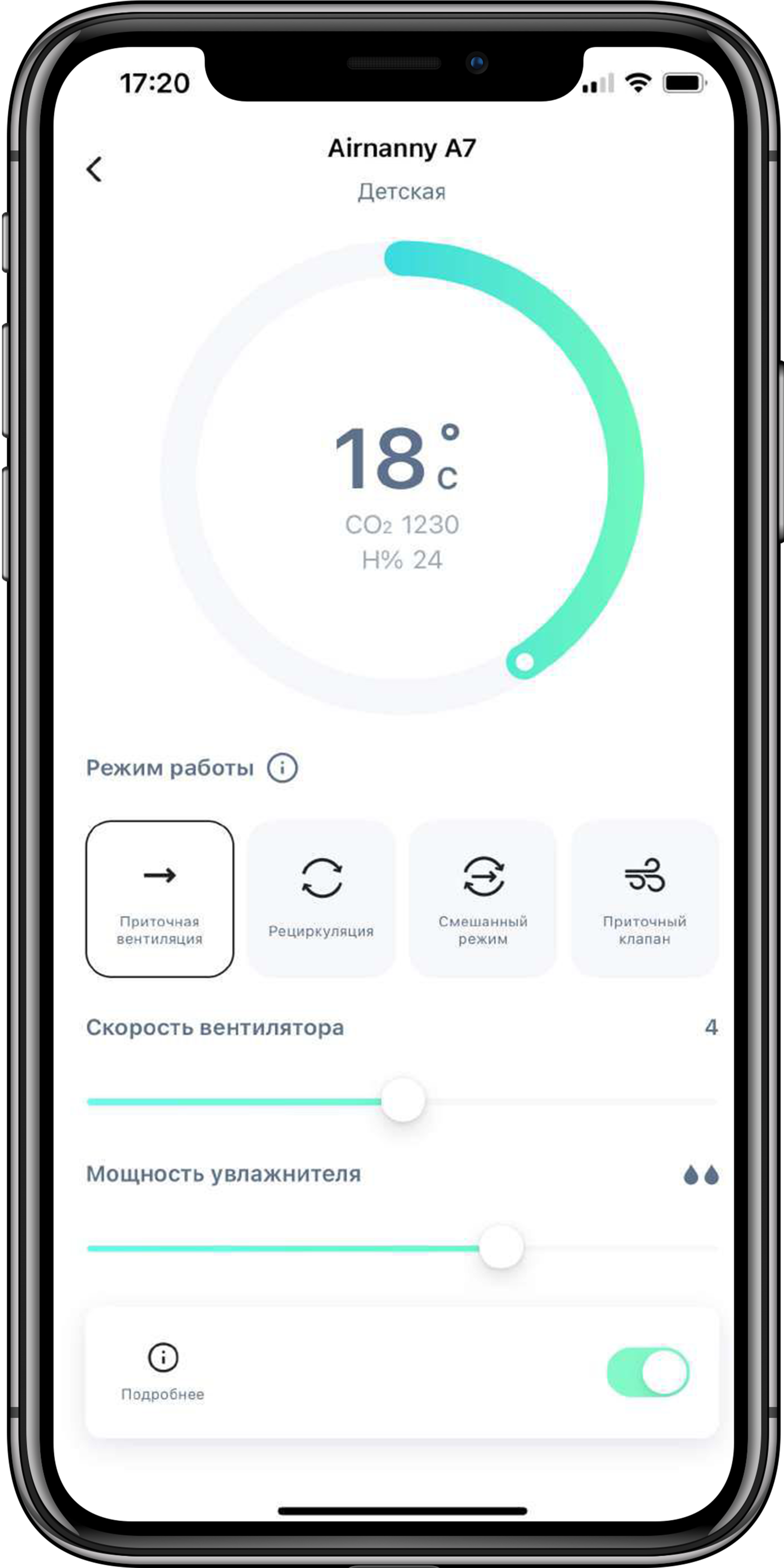The width and height of the screenshot is (784, 1568).
Task: Switch to Рециркуляция mode
Action: (x=321, y=898)
